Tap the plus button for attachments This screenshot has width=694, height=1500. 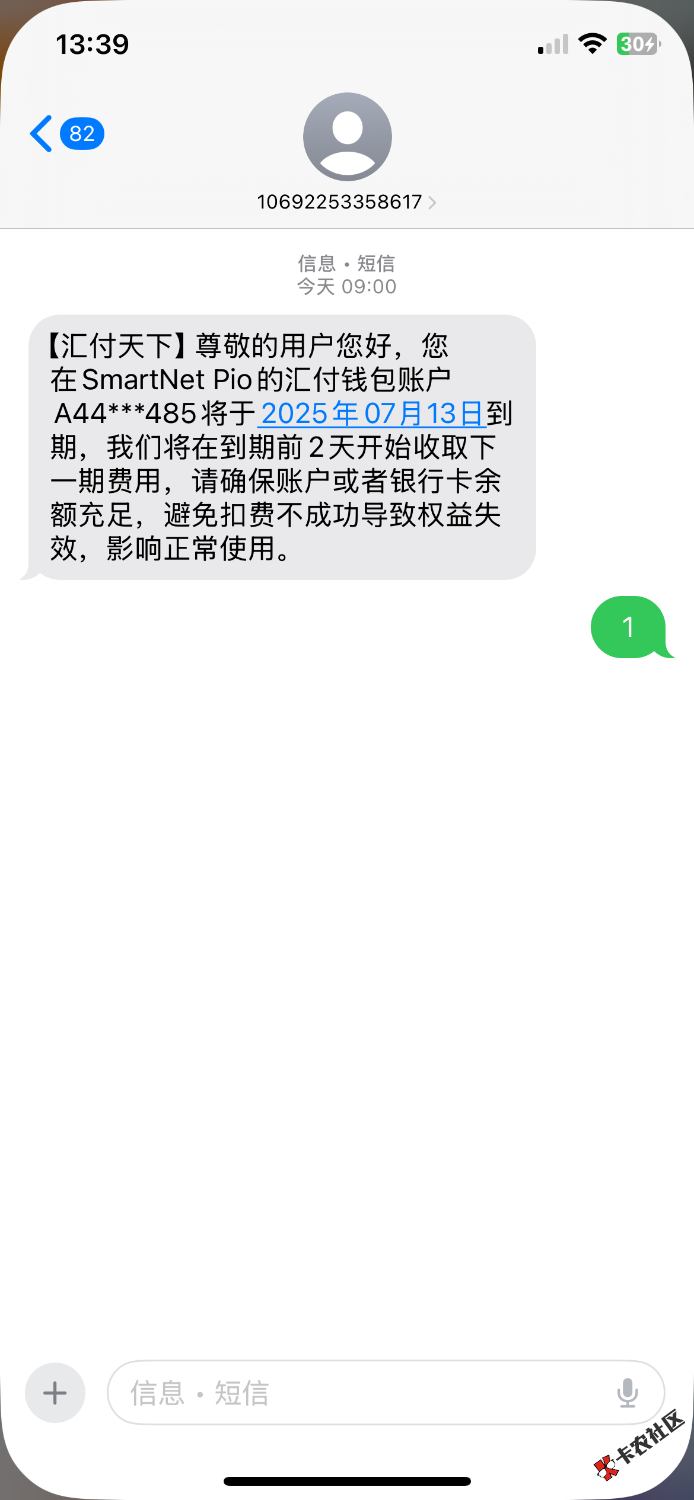click(x=54, y=1392)
